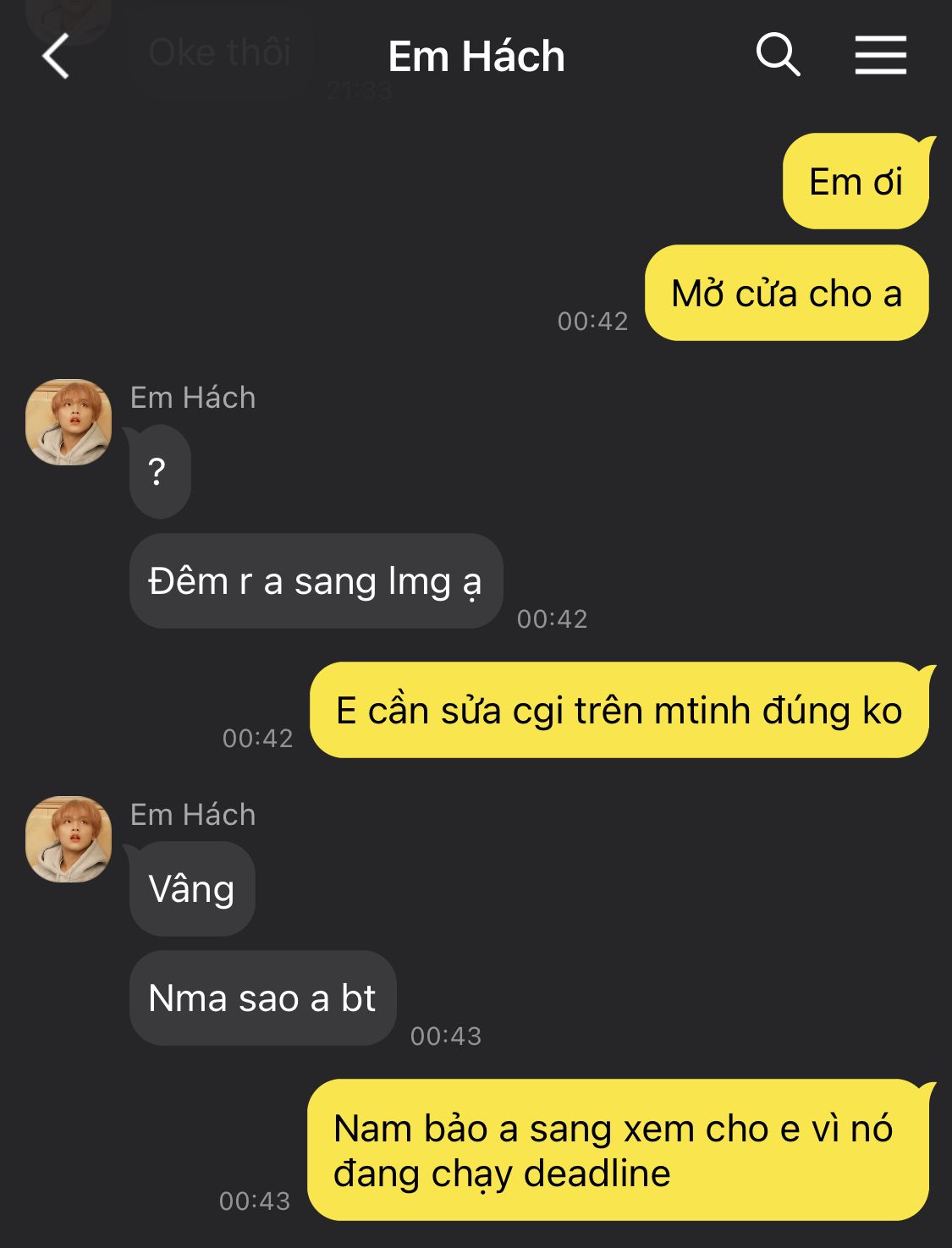Tap Em Hách's avatar above "Vâng"
Screen dimensions: 952x1248
[x=69, y=838]
